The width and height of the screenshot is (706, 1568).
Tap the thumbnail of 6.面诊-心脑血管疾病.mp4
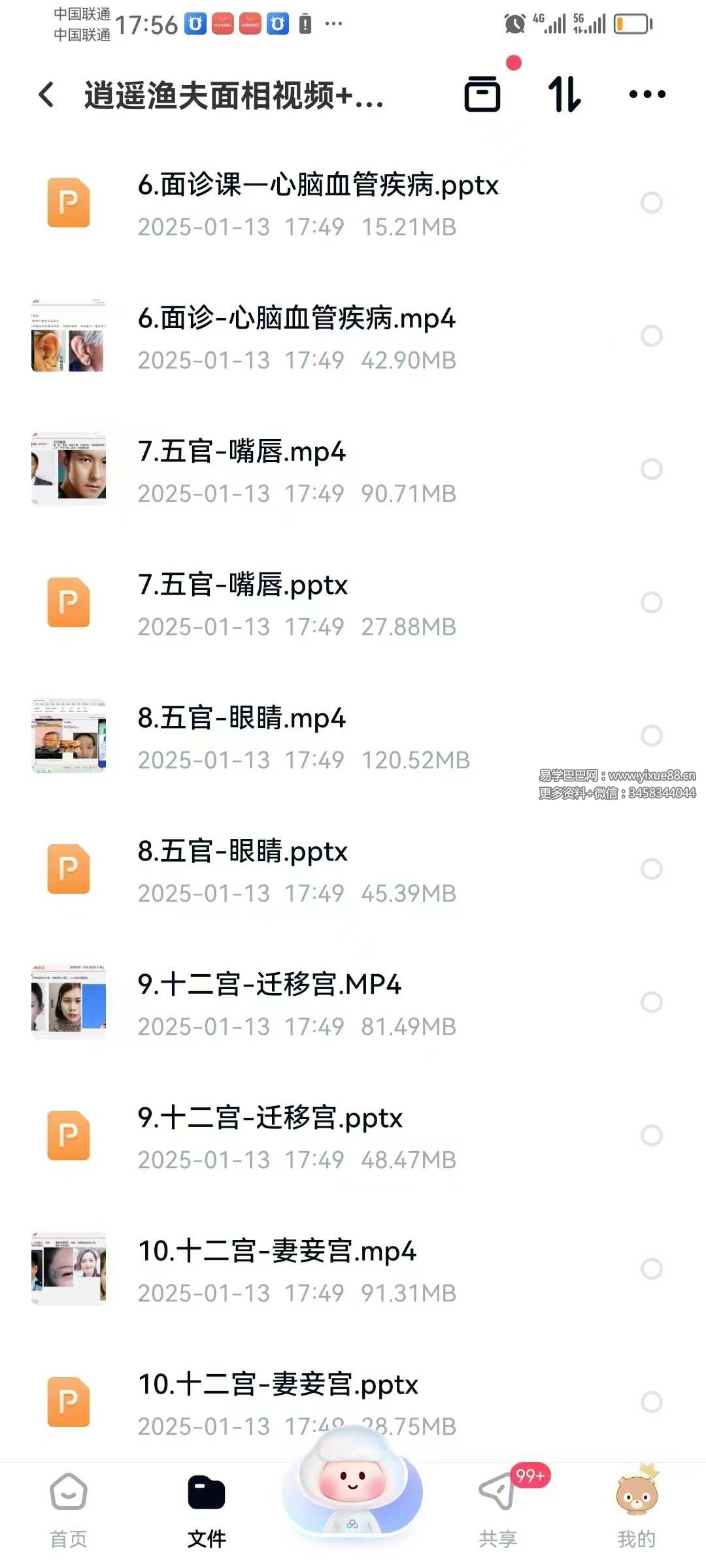[68, 336]
